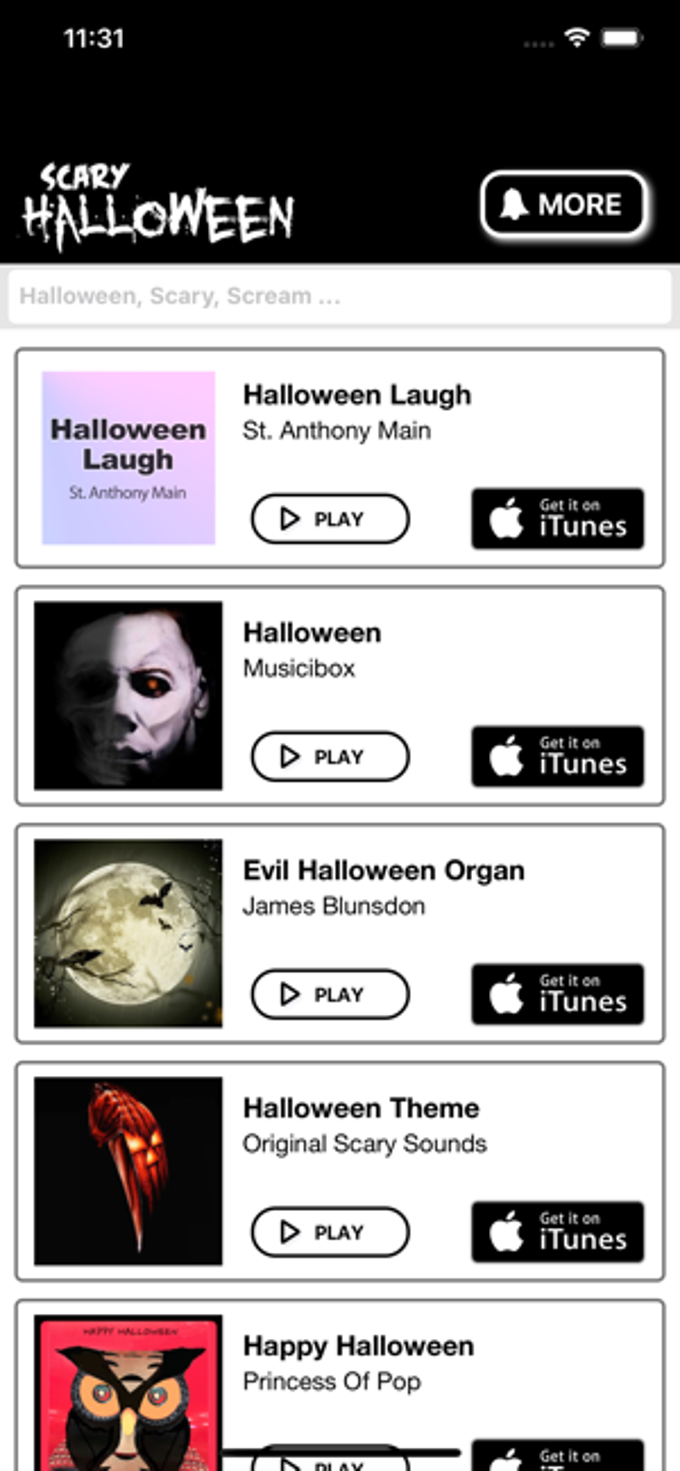Play Evil Halloween Organ
This screenshot has height=1471, width=680.
pos(330,994)
